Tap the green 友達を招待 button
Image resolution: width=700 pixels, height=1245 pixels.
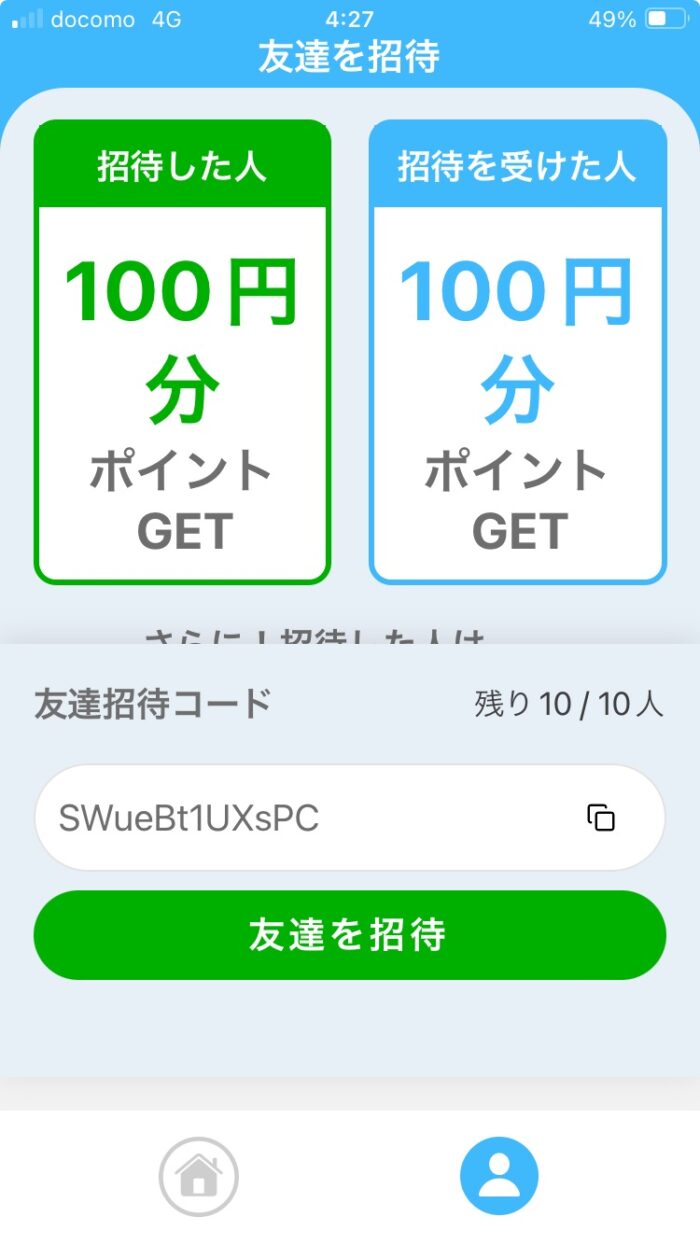349,935
